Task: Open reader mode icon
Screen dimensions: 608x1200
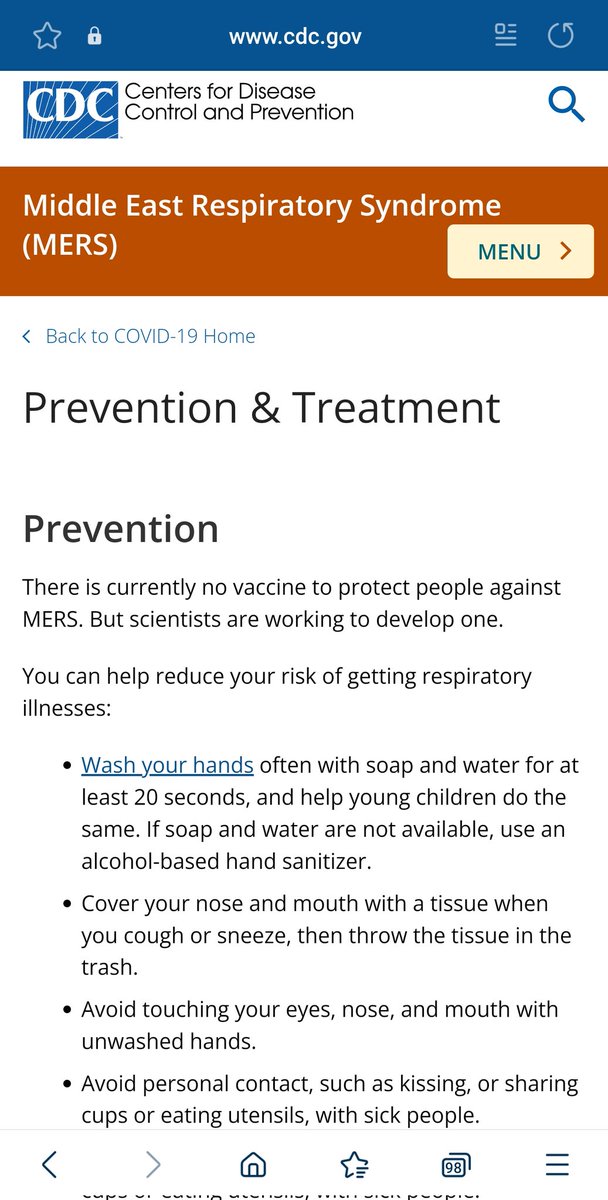Action: 506,36
